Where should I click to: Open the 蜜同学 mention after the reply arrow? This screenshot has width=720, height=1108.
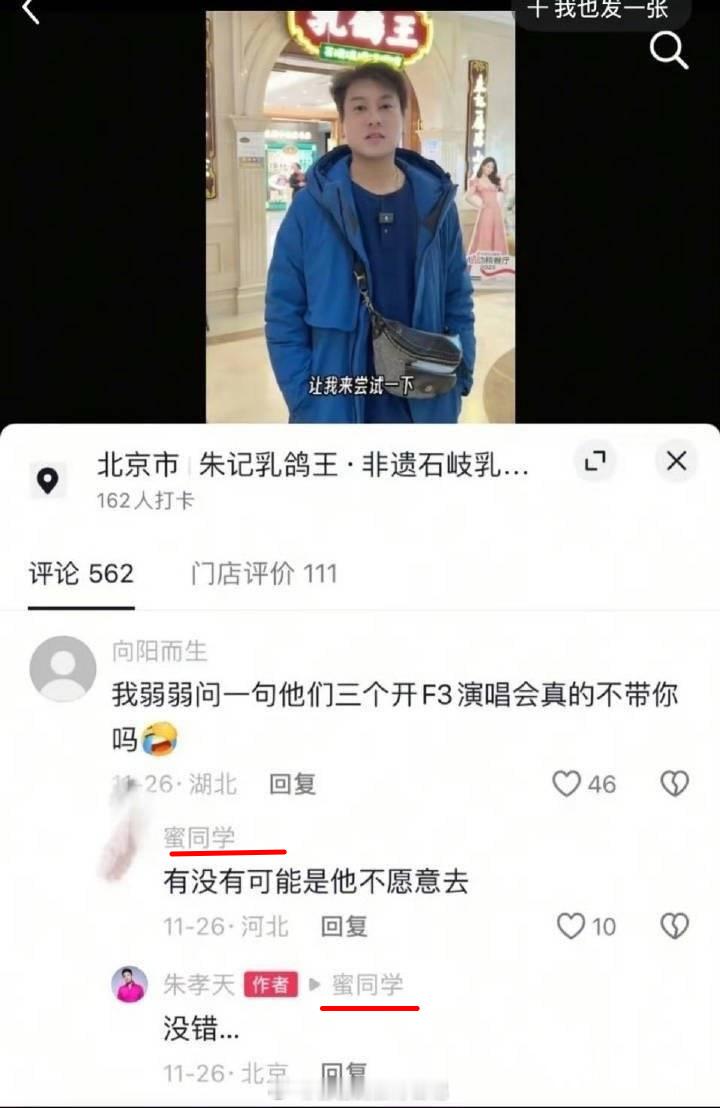pos(367,985)
